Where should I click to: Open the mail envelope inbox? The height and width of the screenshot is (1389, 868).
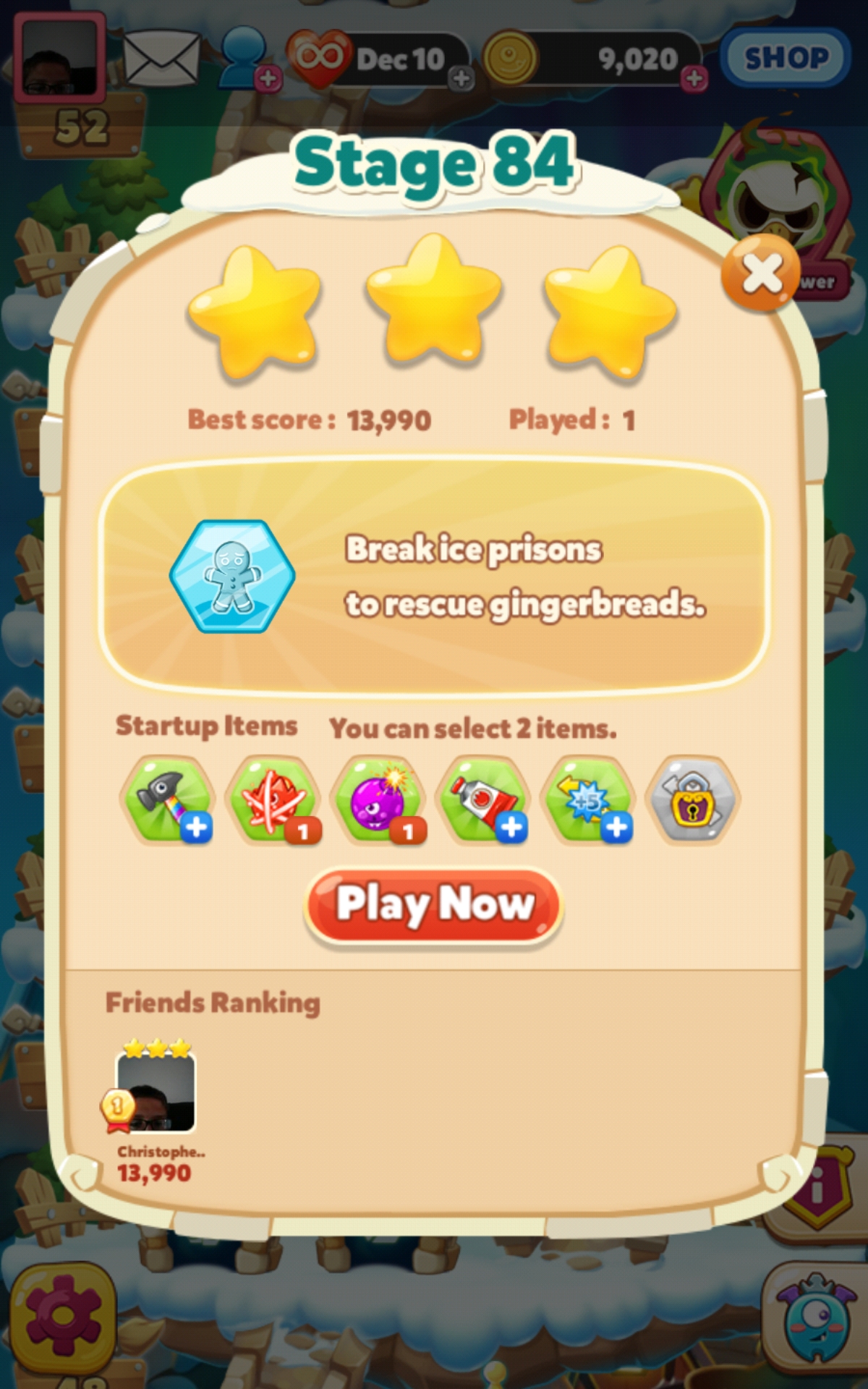pyautogui.click(x=161, y=58)
